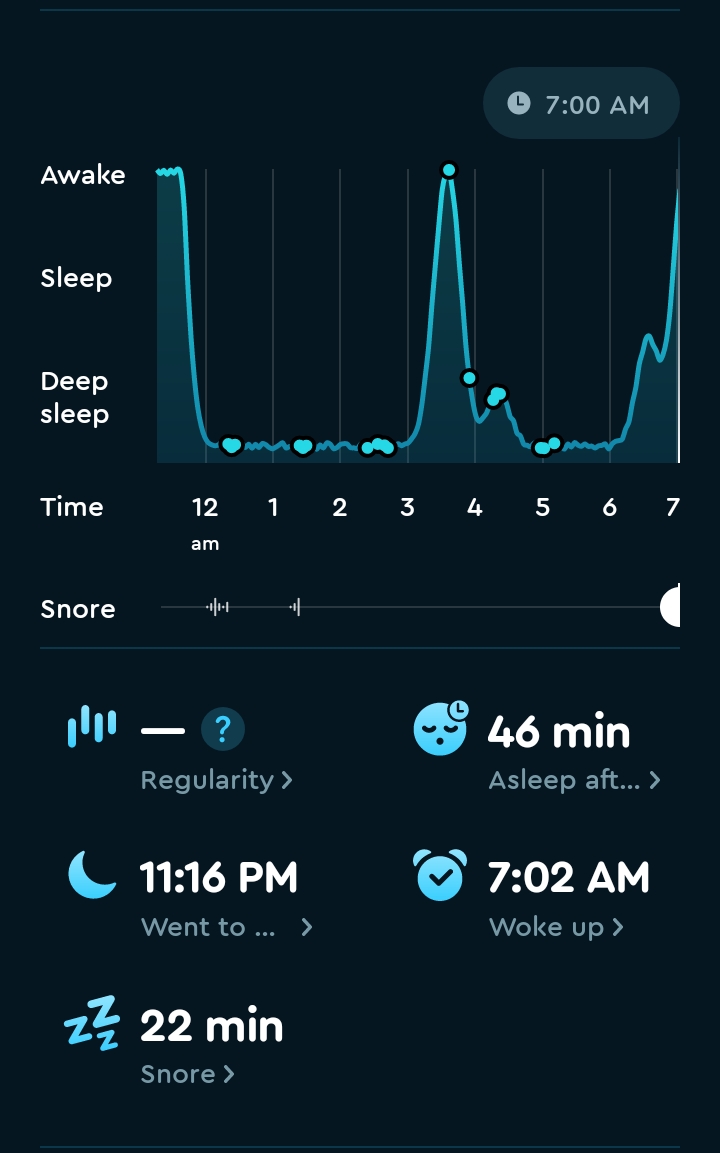The height and width of the screenshot is (1153, 720).
Task: Tap the white handle at the Snore timeline end
Action: click(x=671, y=607)
